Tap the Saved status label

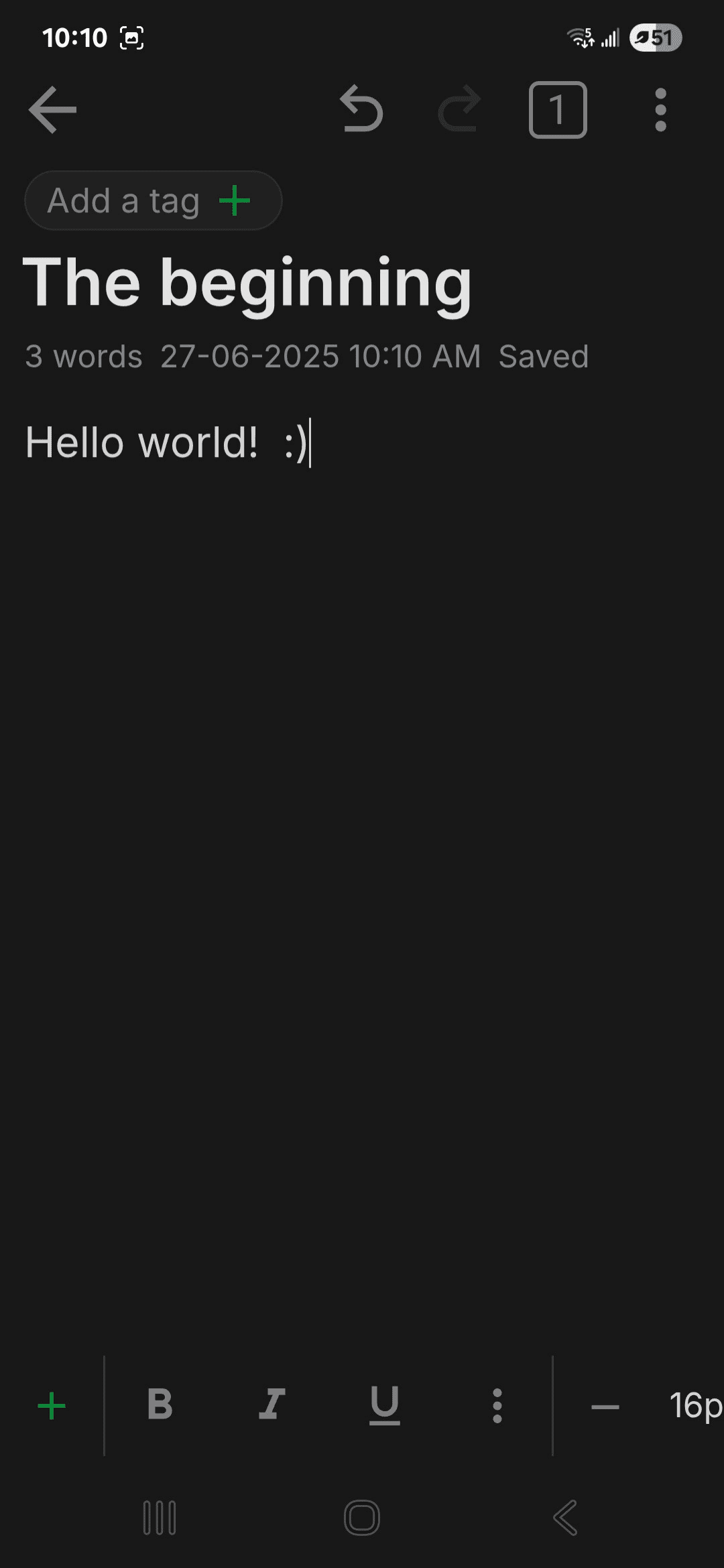544,356
